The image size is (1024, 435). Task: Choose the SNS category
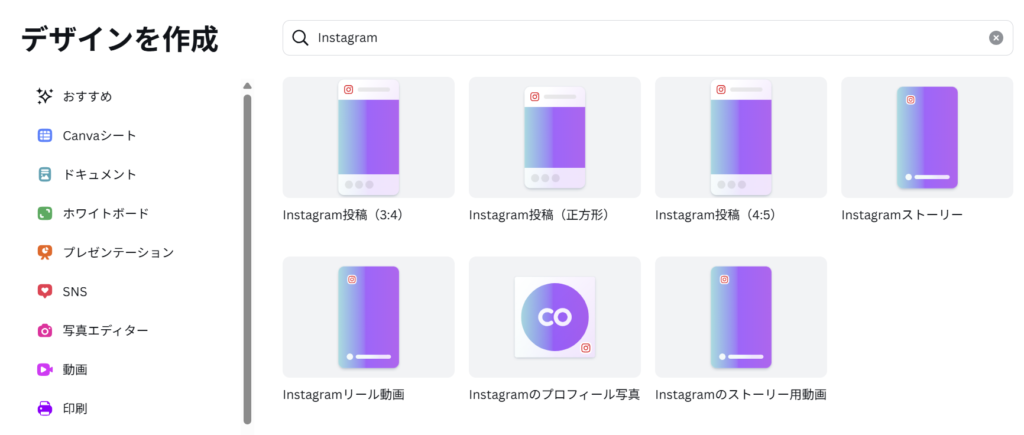tap(74, 291)
